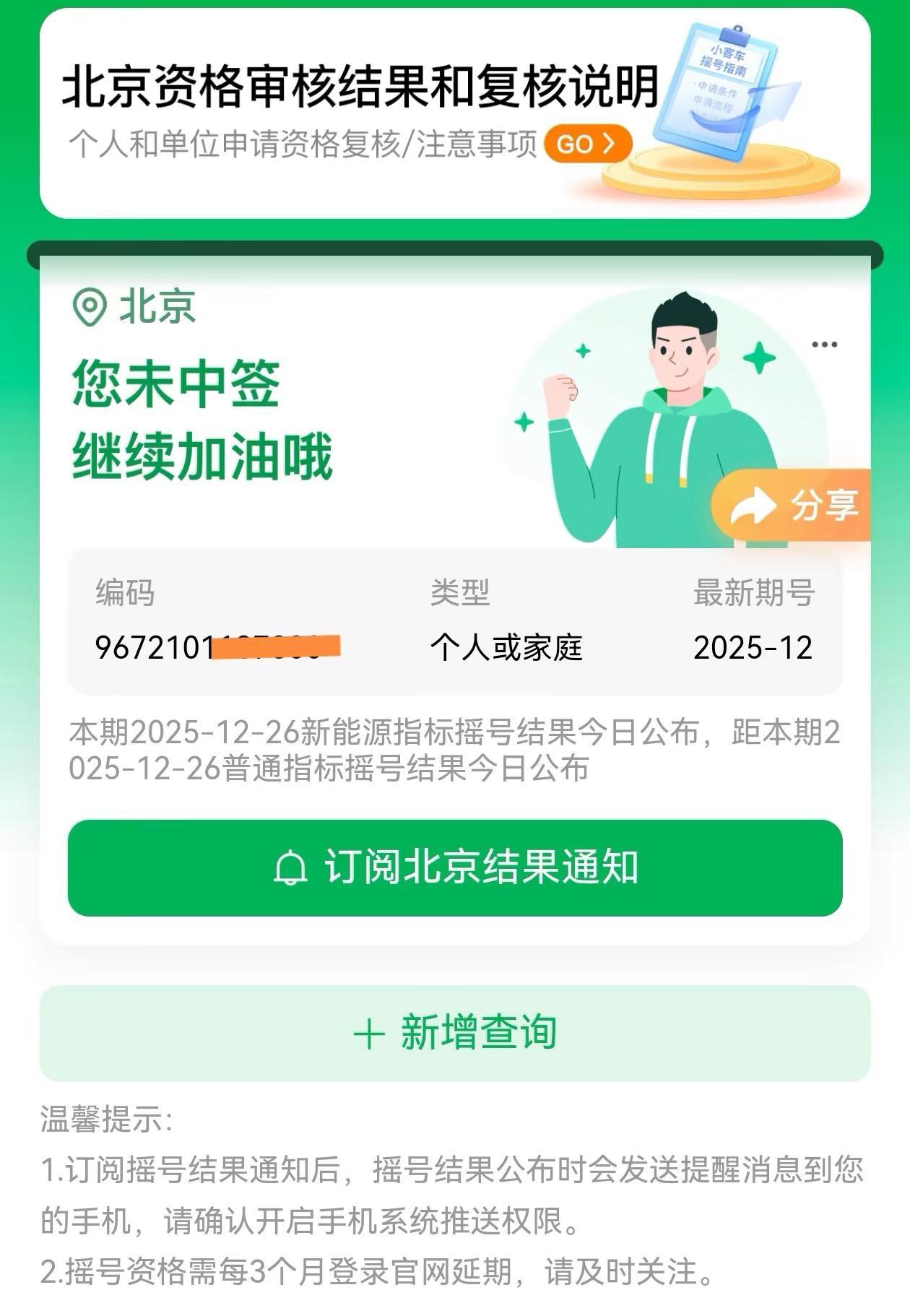
Task: Open 个人和单位申请资格复核/注意事项 details
Action: tap(303, 143)
